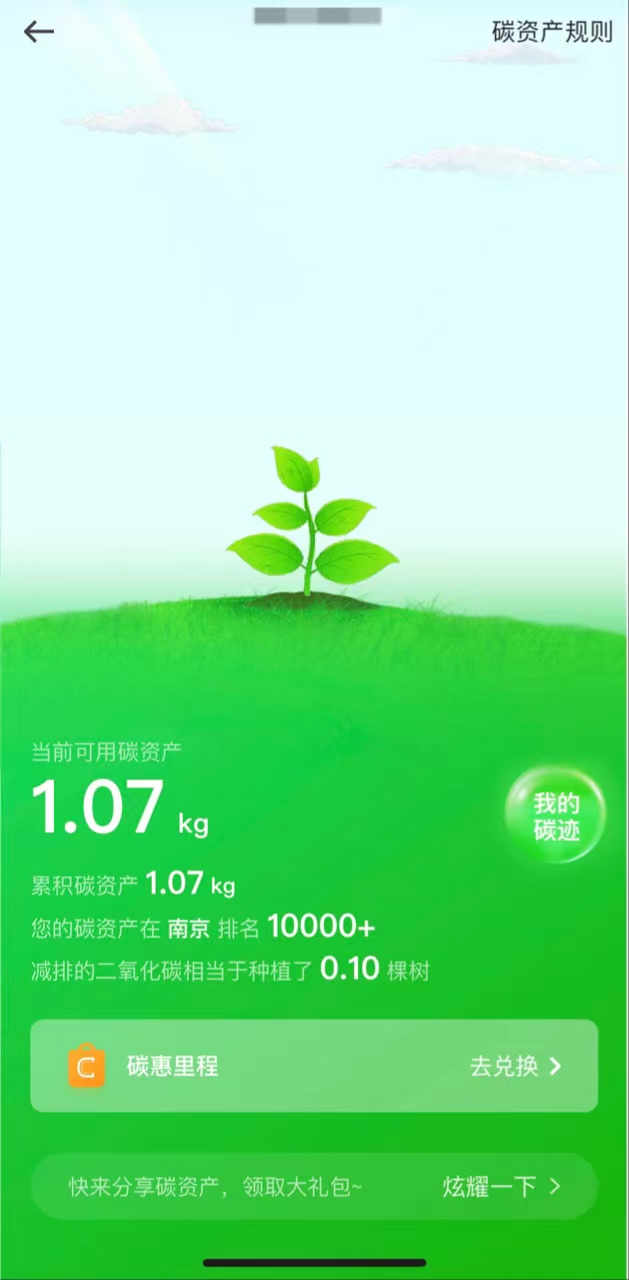This screenshot has height=1280, width=629.
Task: Go back using the top-left arrow
Action: pos(39,32)
